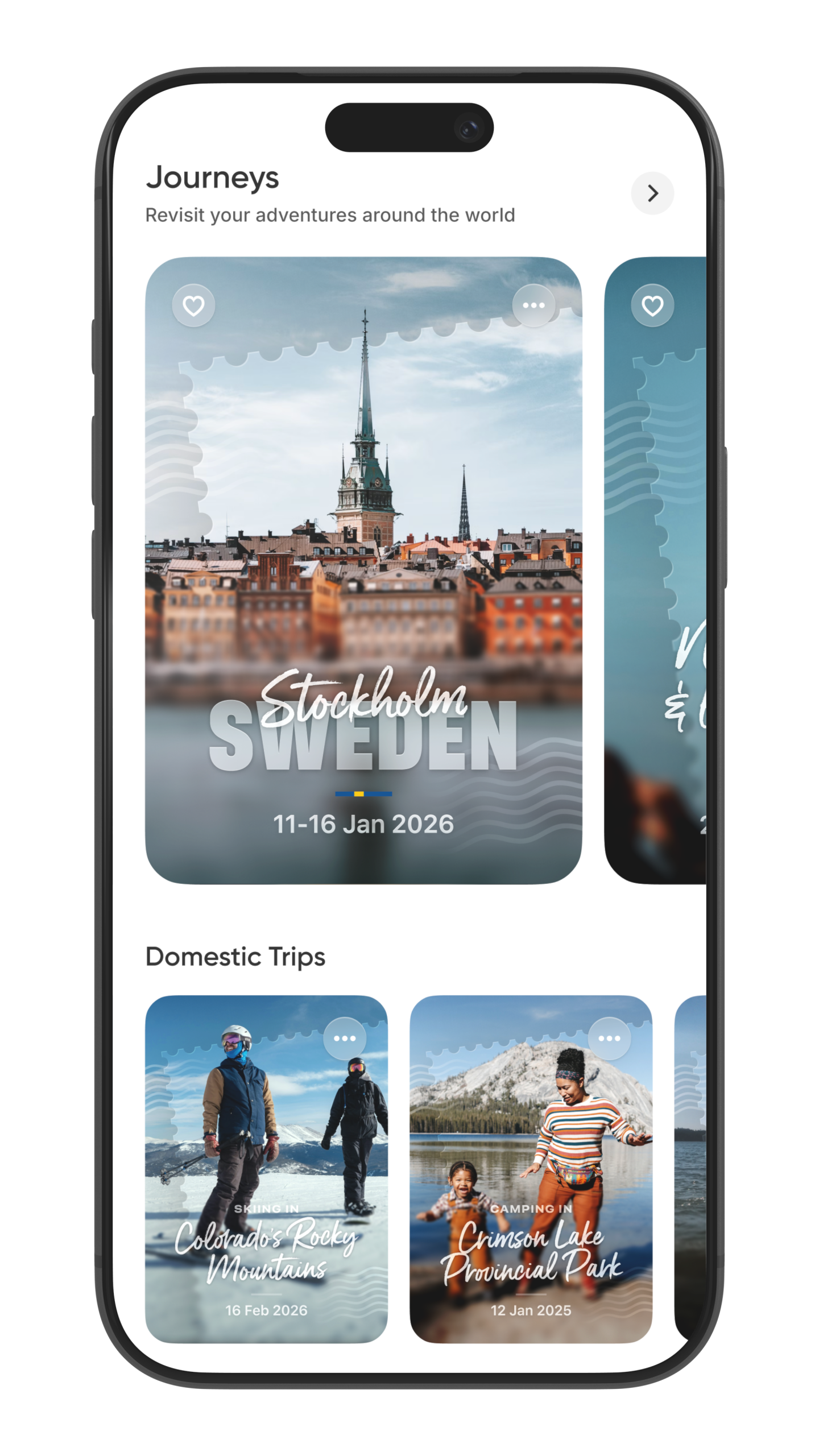
Task: Open the partially visible journey next to Stockholm
Action: [655, 570]
